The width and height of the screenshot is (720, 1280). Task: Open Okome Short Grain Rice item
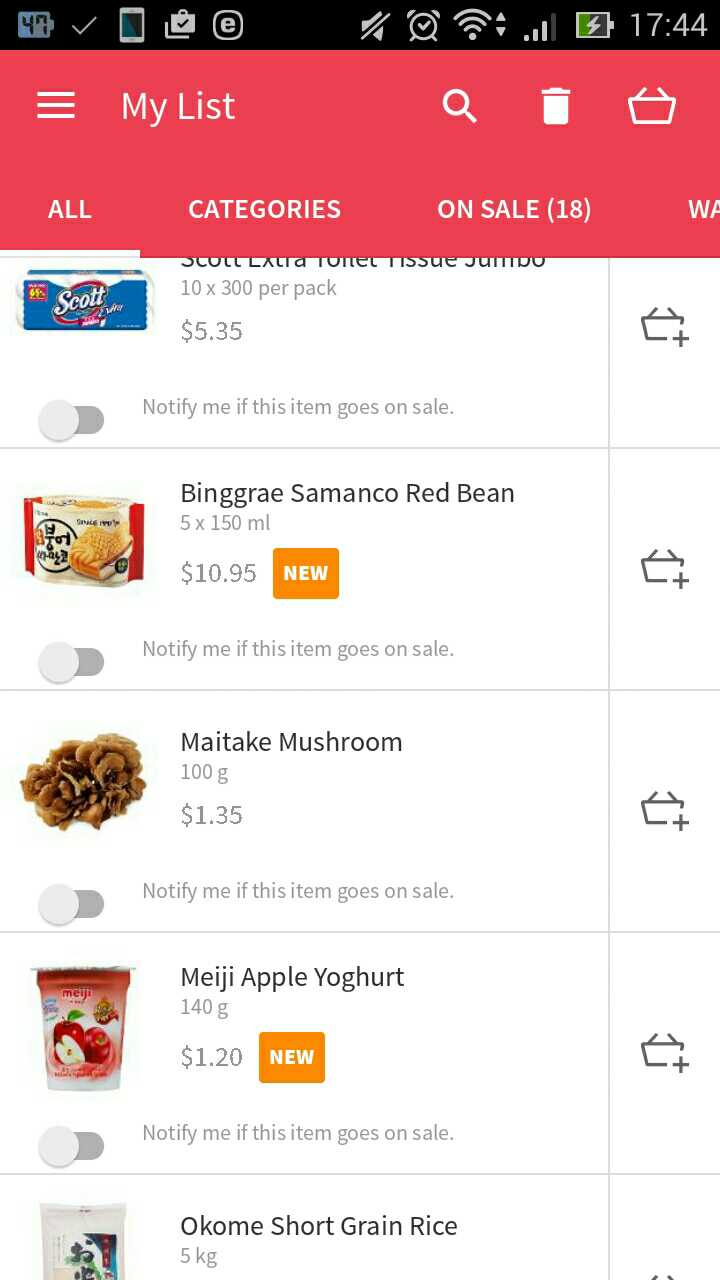click(318, 1226)
